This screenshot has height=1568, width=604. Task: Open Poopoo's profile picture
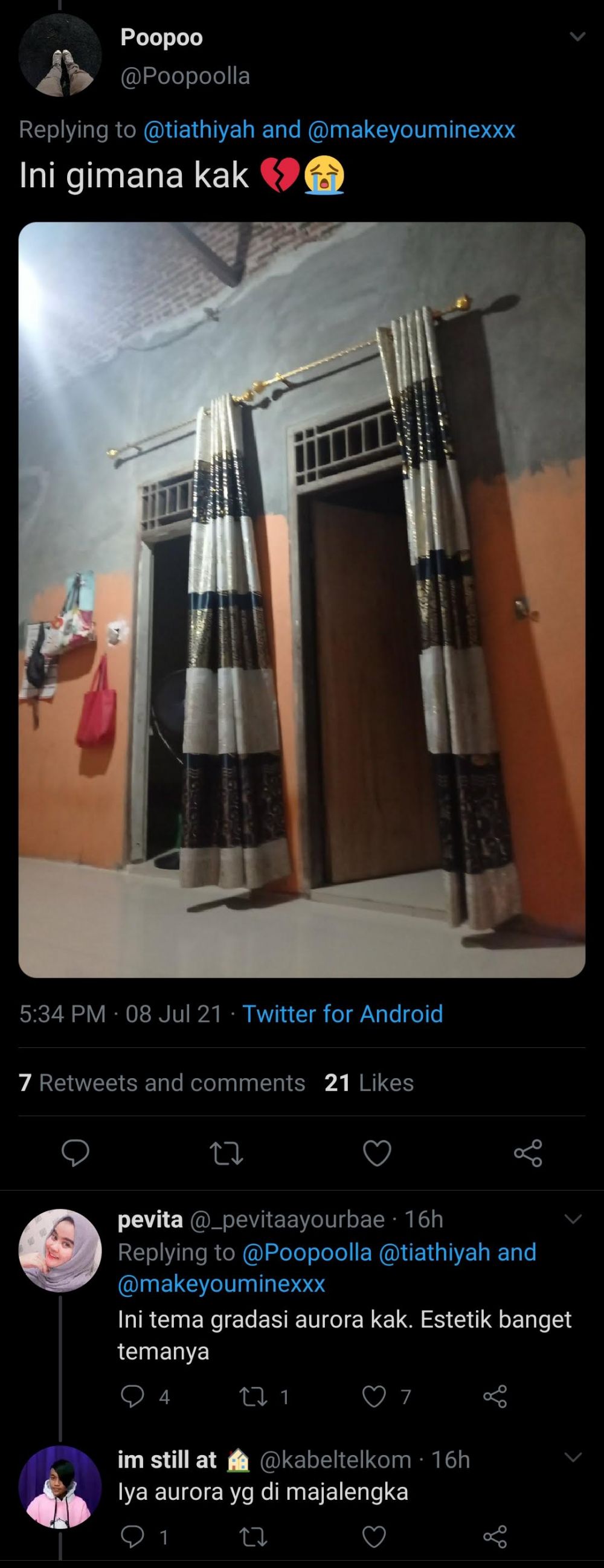[x=60, y=56]
